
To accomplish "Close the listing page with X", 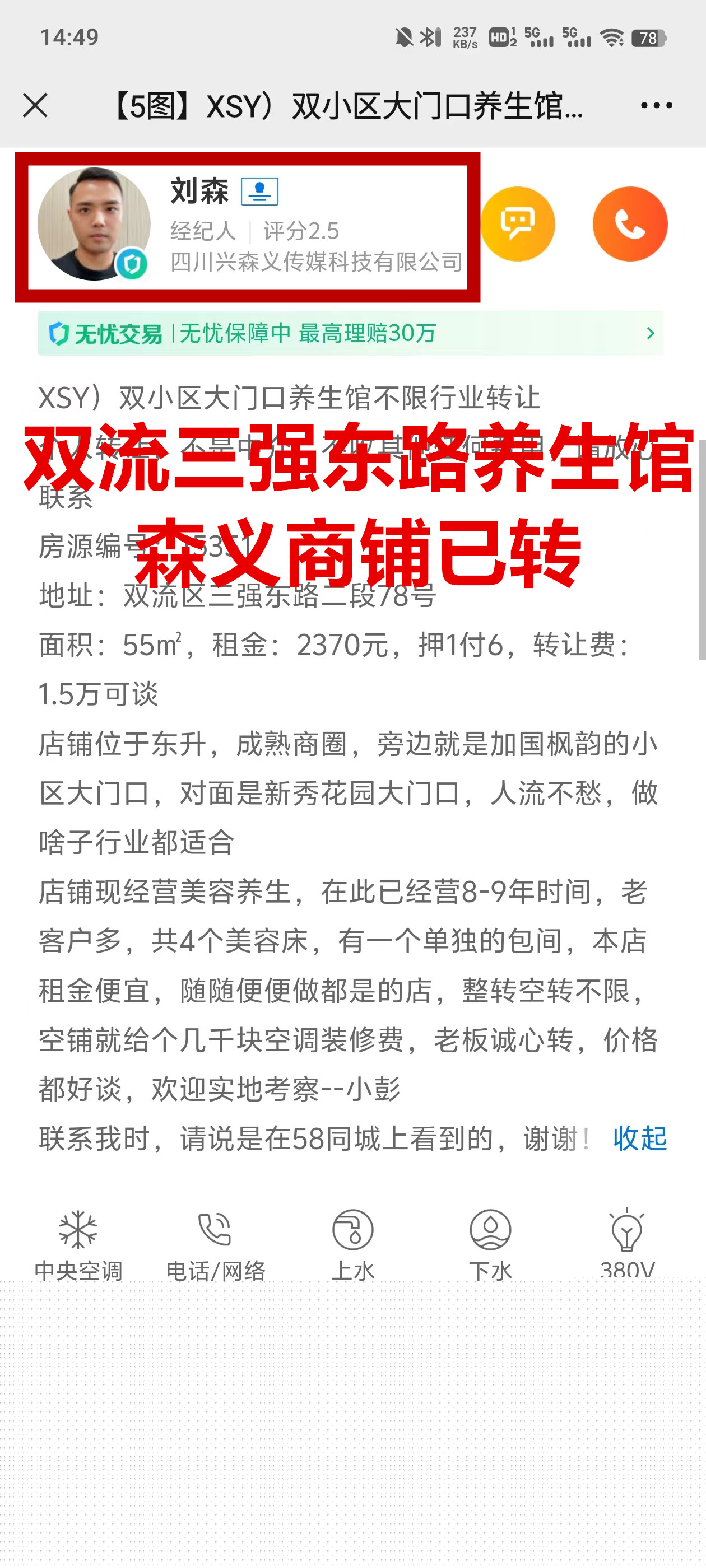I will (35, 105).
